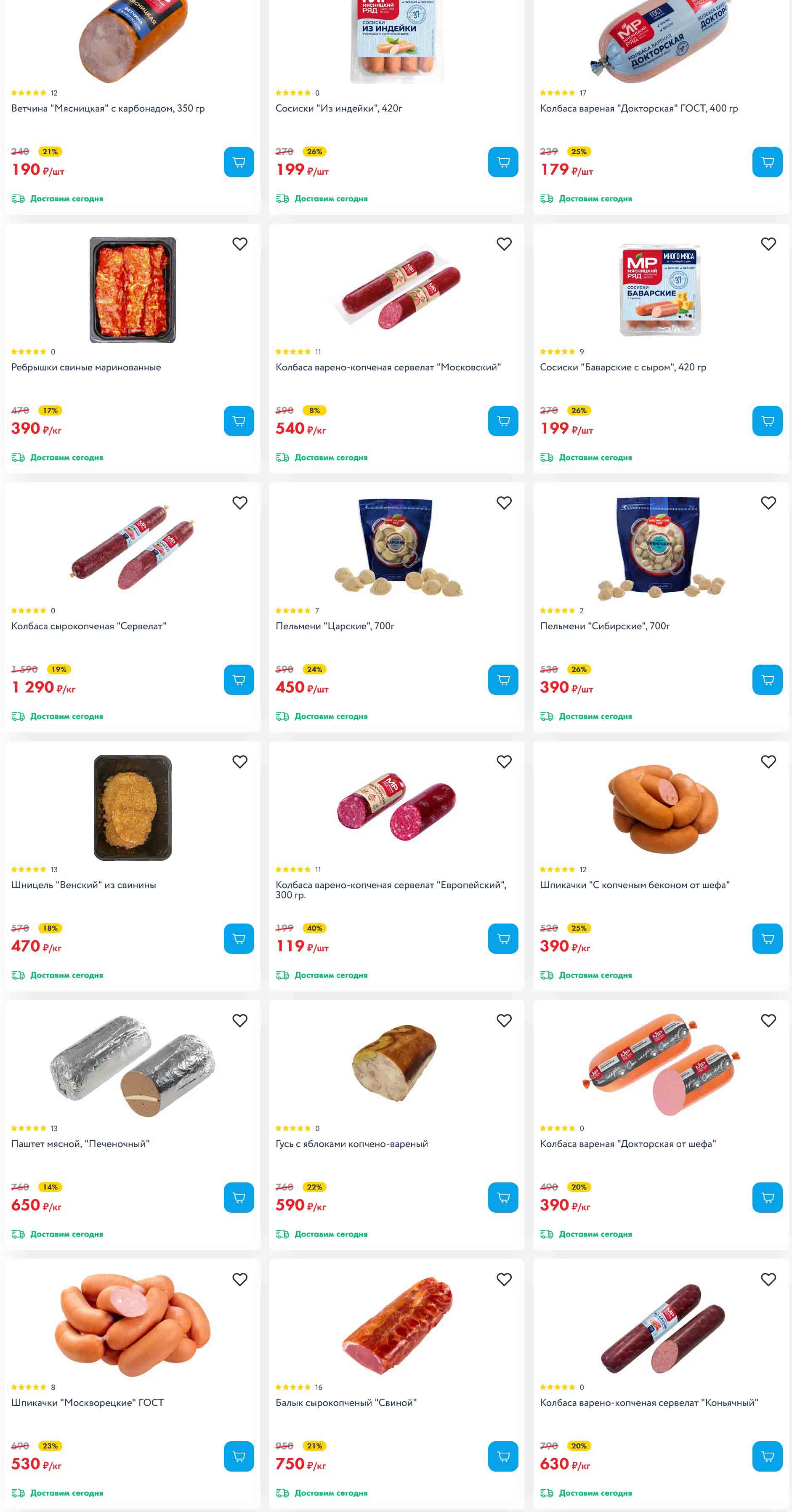The width and height of the screenshot is (792, 1512).
Task: Like the сервелат "Московский" product
Action: 504,244
